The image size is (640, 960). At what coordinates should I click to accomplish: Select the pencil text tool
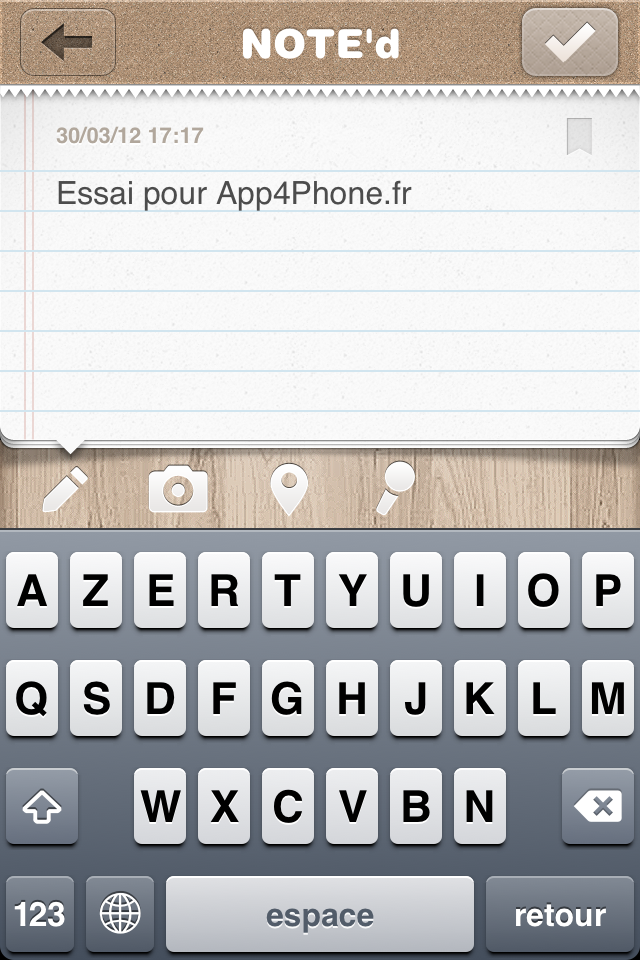click(66, 490)
